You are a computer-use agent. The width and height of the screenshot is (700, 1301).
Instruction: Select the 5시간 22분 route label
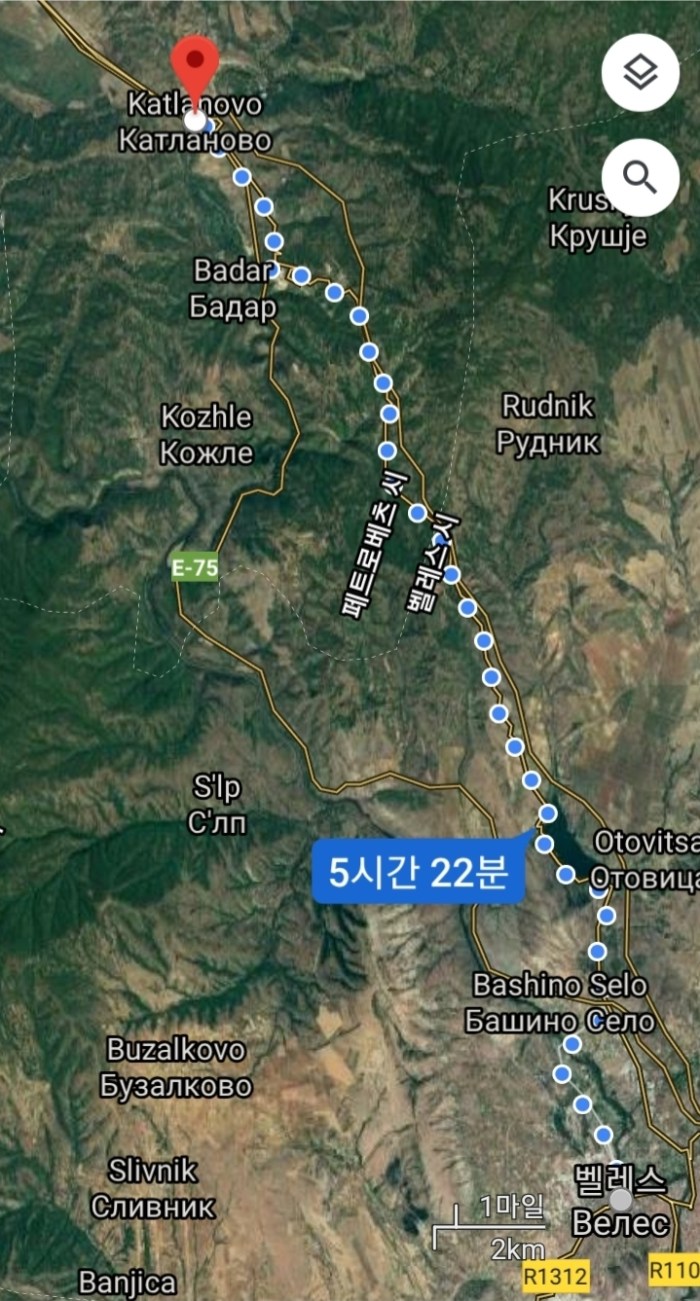420,873
